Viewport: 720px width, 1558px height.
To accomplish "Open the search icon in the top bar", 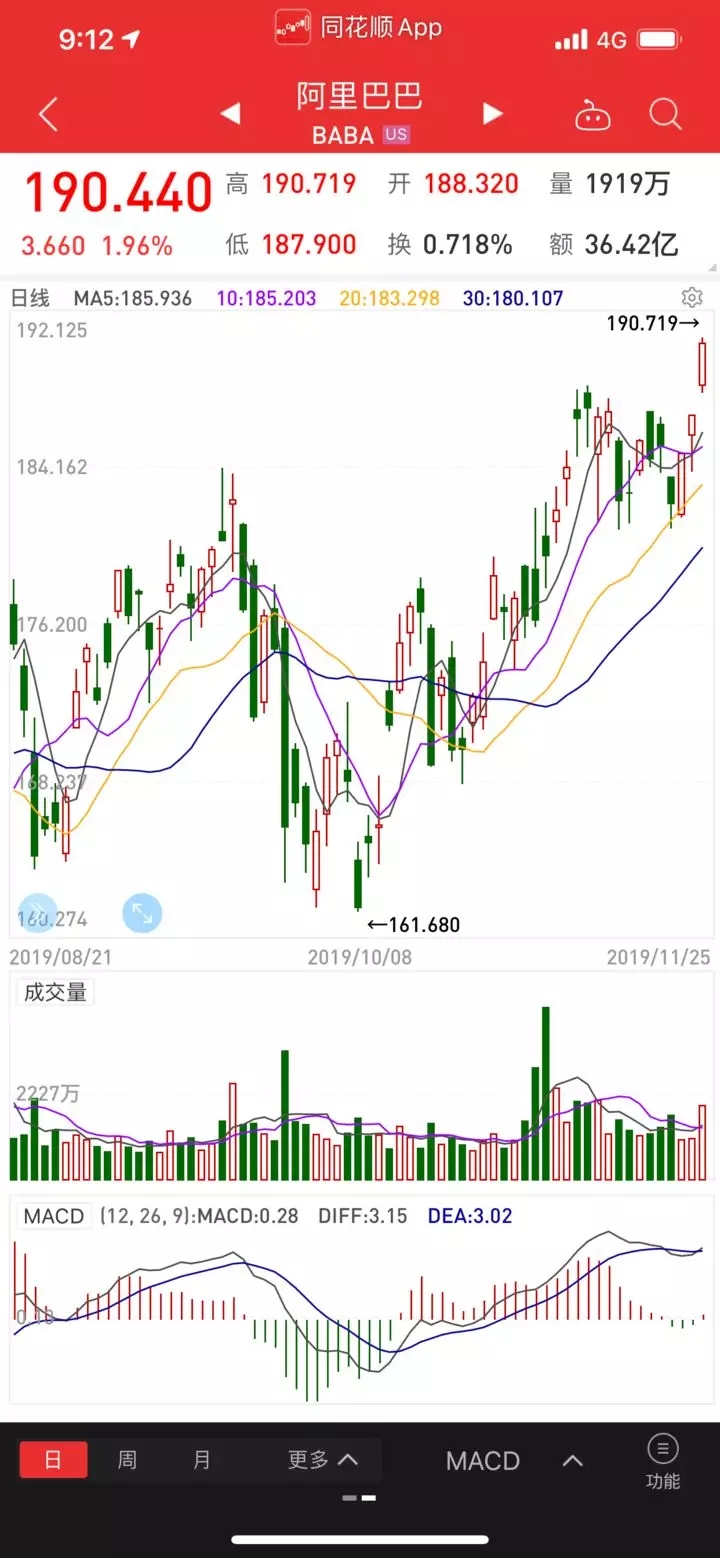I will [x=665, y=115].
